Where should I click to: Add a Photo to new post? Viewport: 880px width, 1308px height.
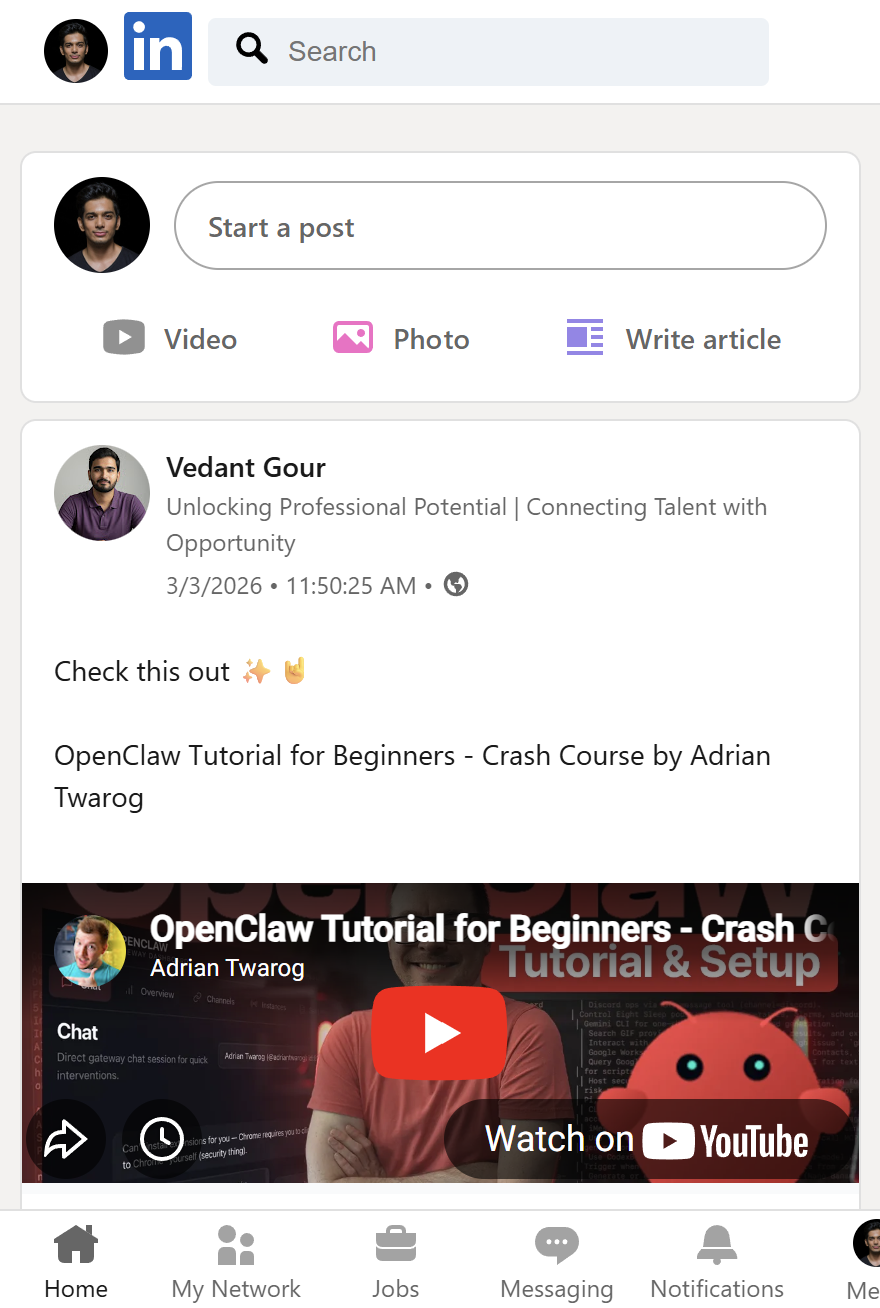[x=401, y=339]
